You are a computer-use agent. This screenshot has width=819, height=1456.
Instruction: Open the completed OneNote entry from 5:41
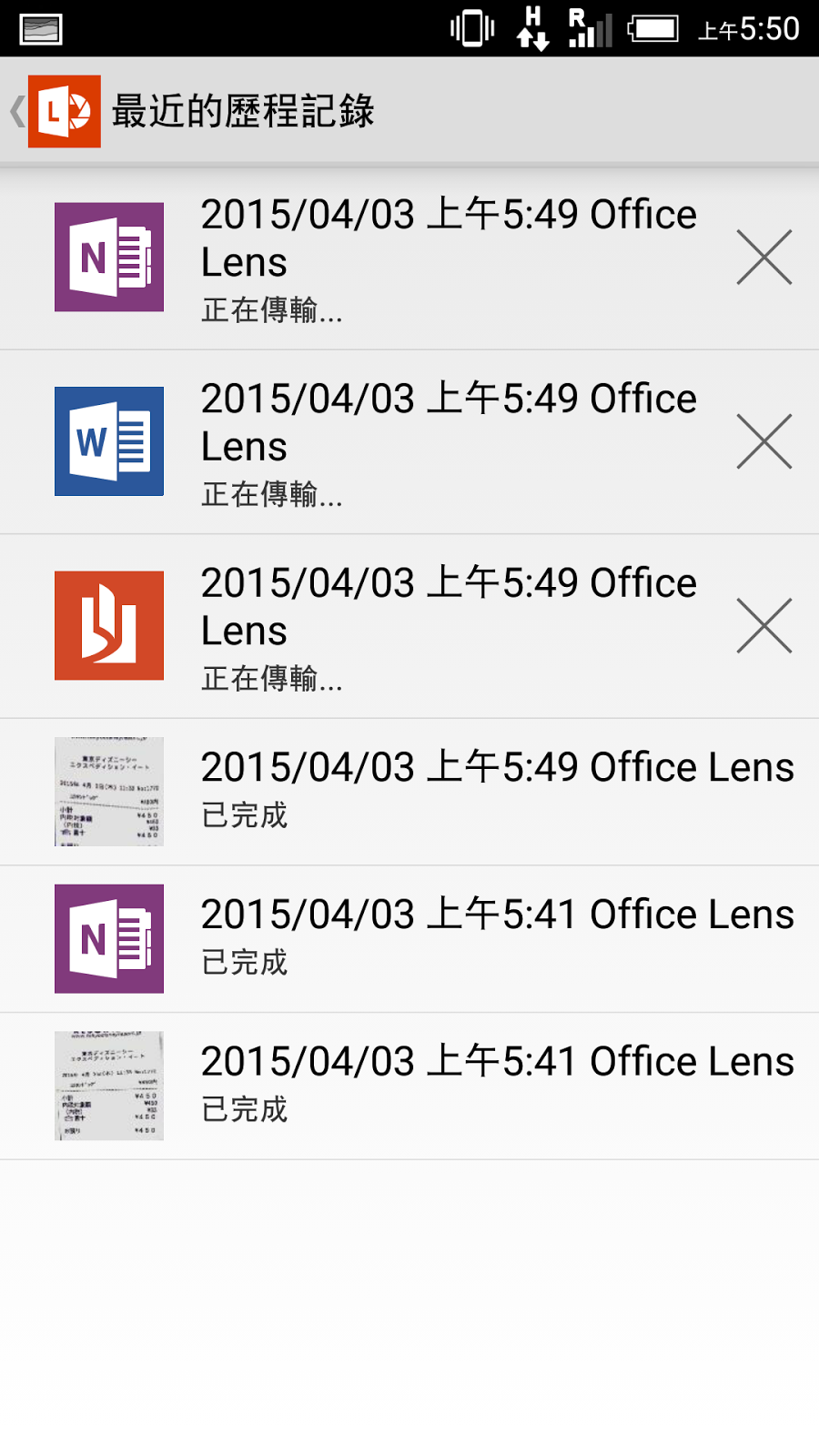(x=409, y=939)
